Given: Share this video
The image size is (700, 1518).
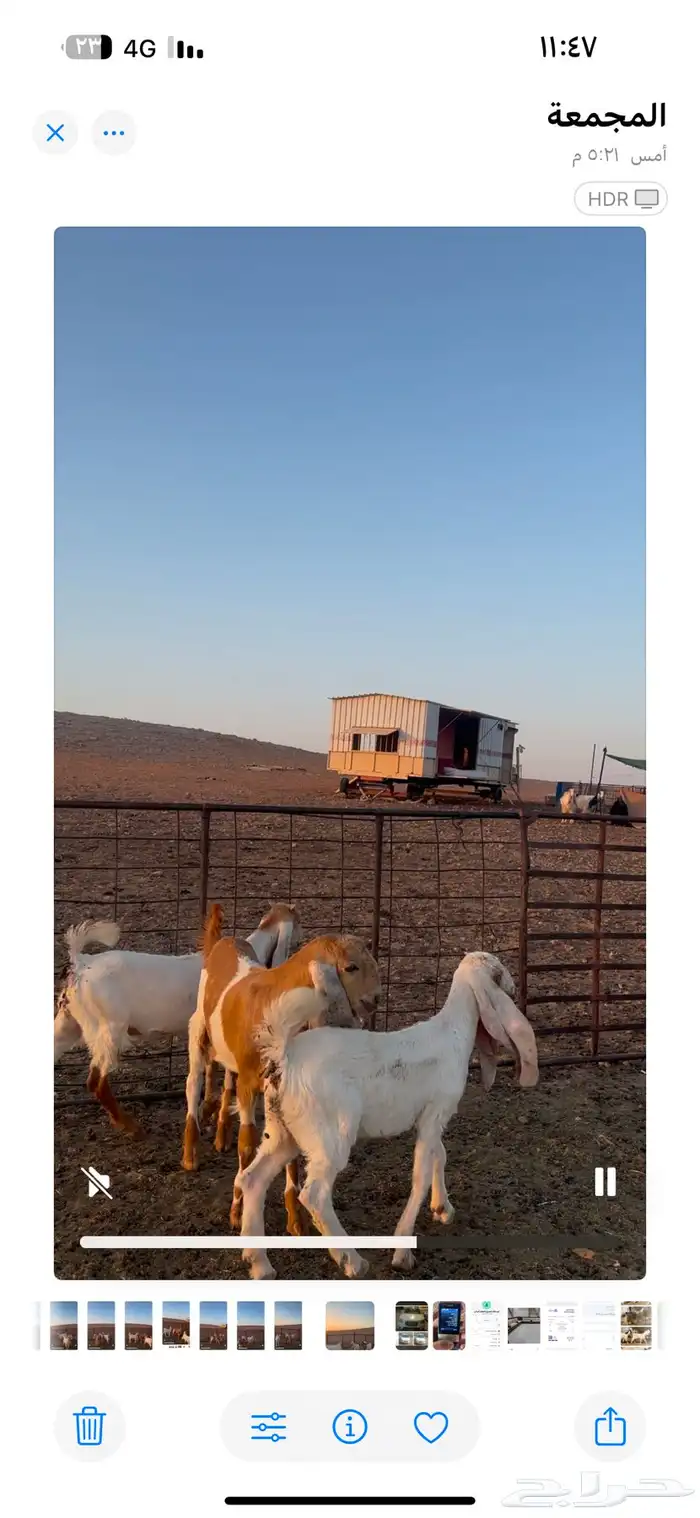Looking at the screenshot, I should click(610, 1426).
